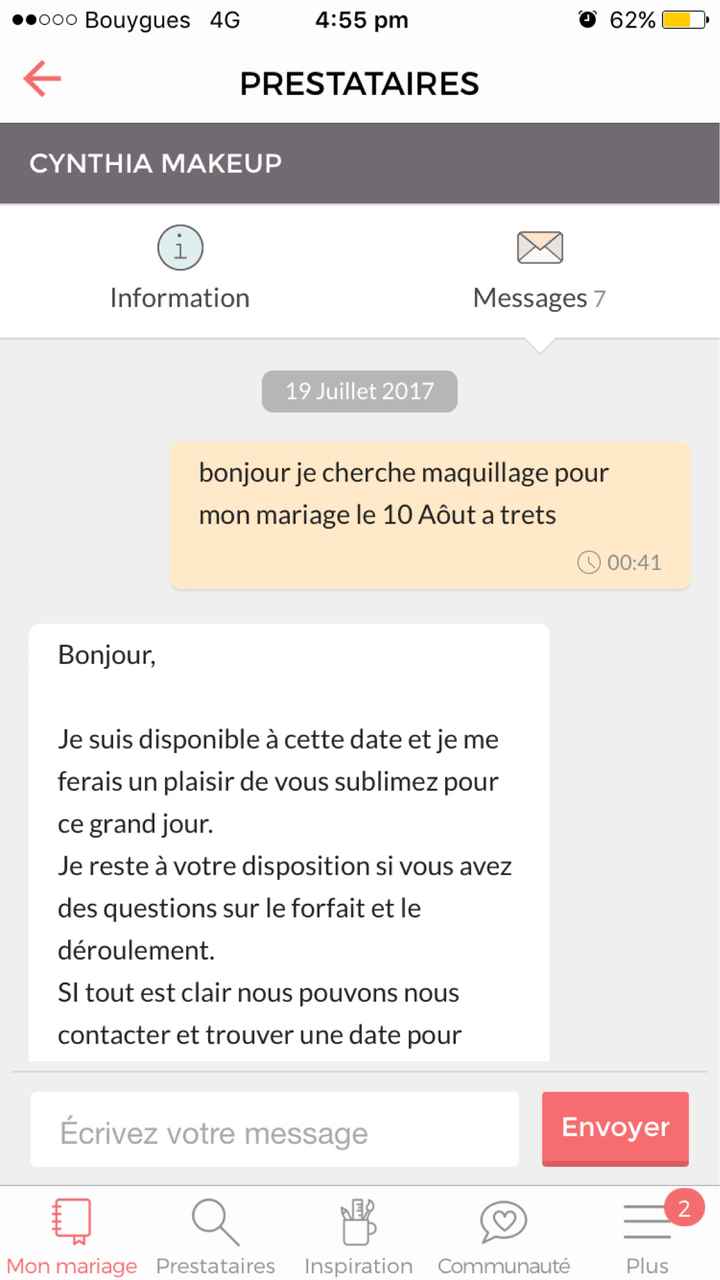The image size is (720, 1280).
Task: Open the Plus menu
Action: click(647, 1235)
